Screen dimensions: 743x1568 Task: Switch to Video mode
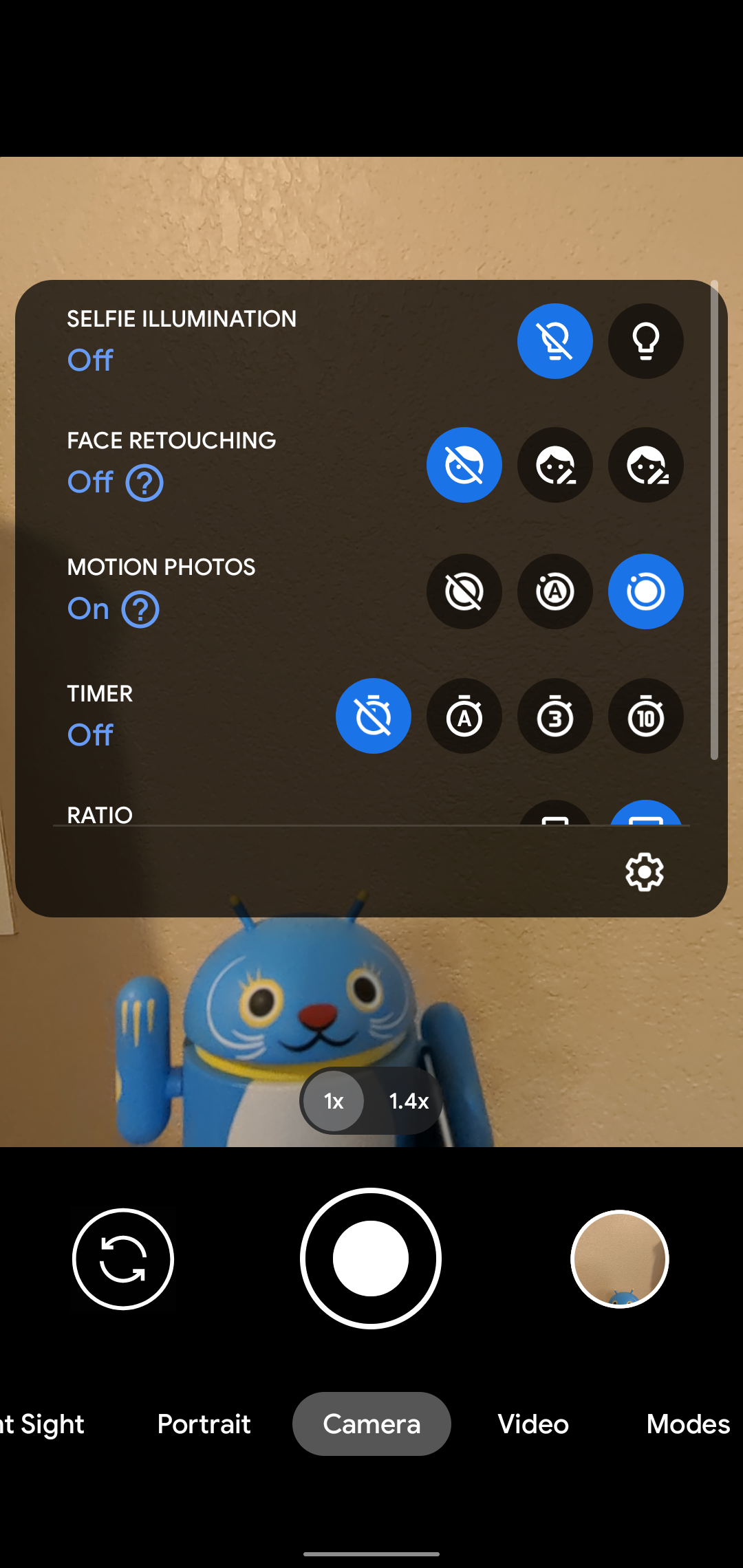532,1424
